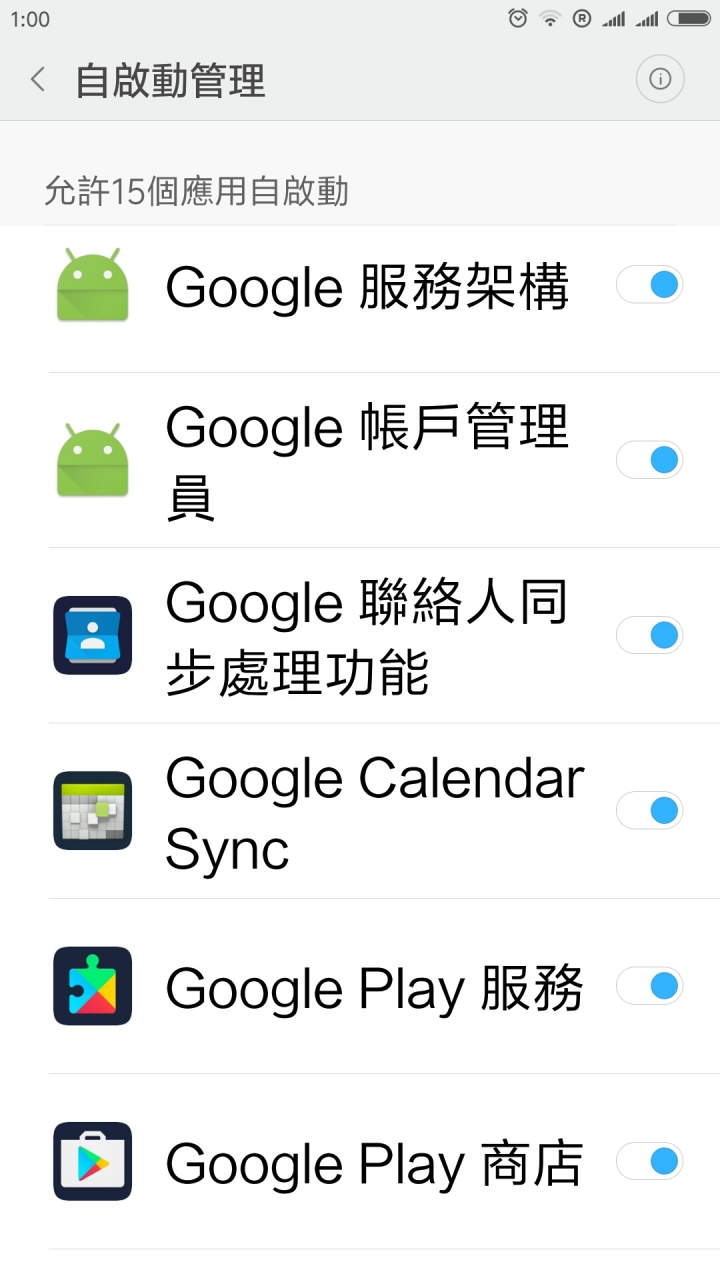Toggle Google 聯絡人同步處理功能 autostart
Viewport: 720px width, 1280px height.
649,635
